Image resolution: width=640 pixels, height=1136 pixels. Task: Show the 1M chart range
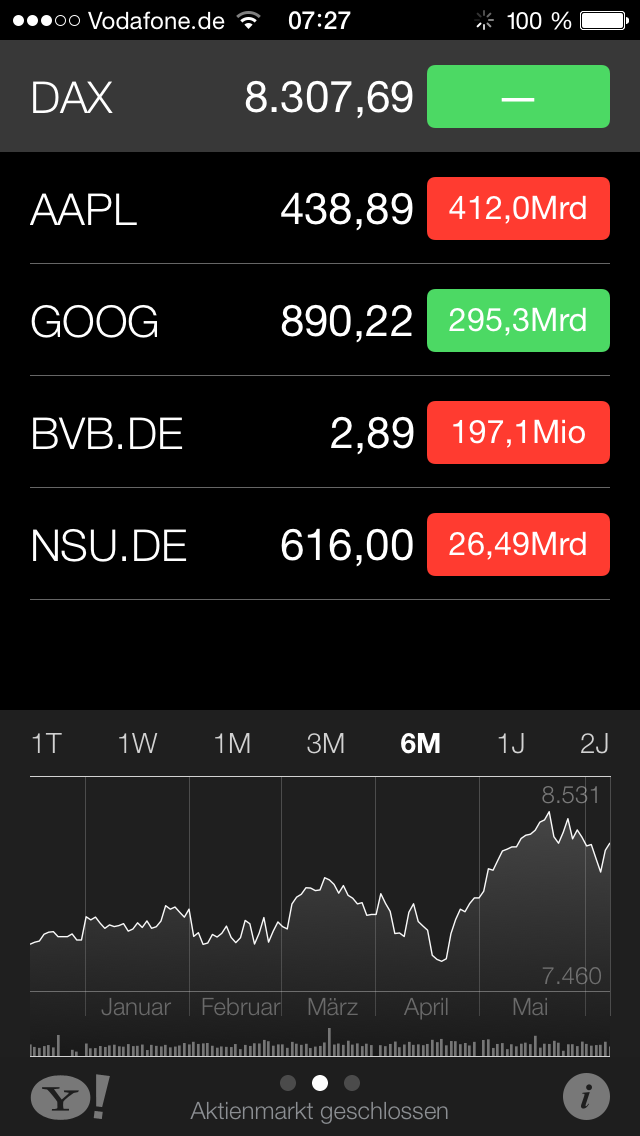pyautogui.click(x=232, y=744)
